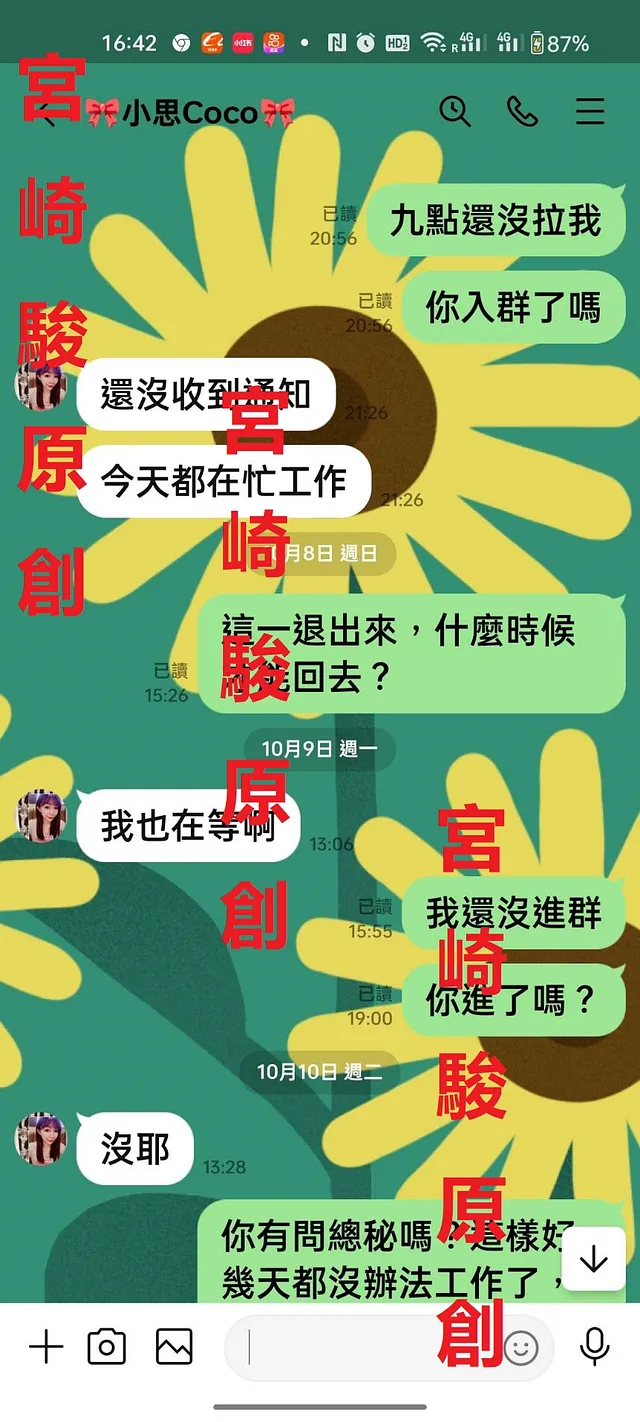Viewport: 640px width, 1422px height.
Task: Launch the camera from the chat bar
Action: pos(107,1347)
